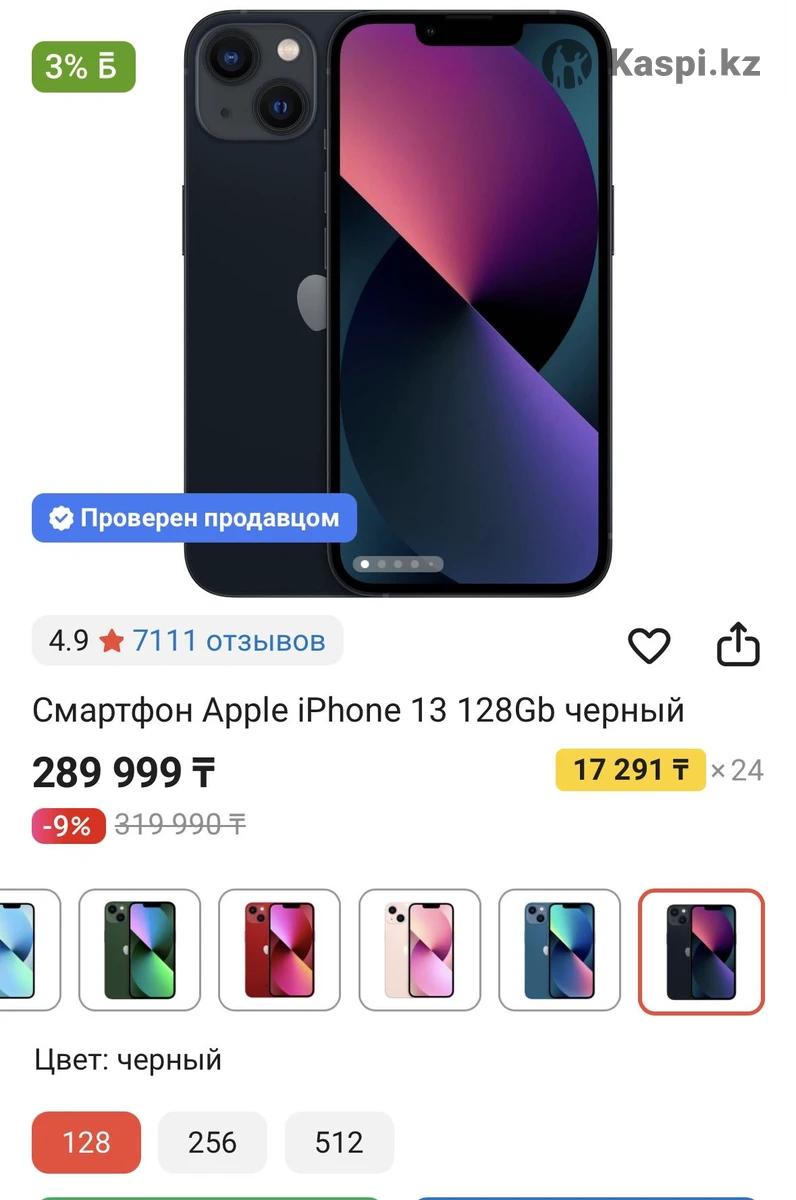Select the 17 291 ₸ installment offer
This screenshot has height=1200, width=796.
click(x=630, y=770)
